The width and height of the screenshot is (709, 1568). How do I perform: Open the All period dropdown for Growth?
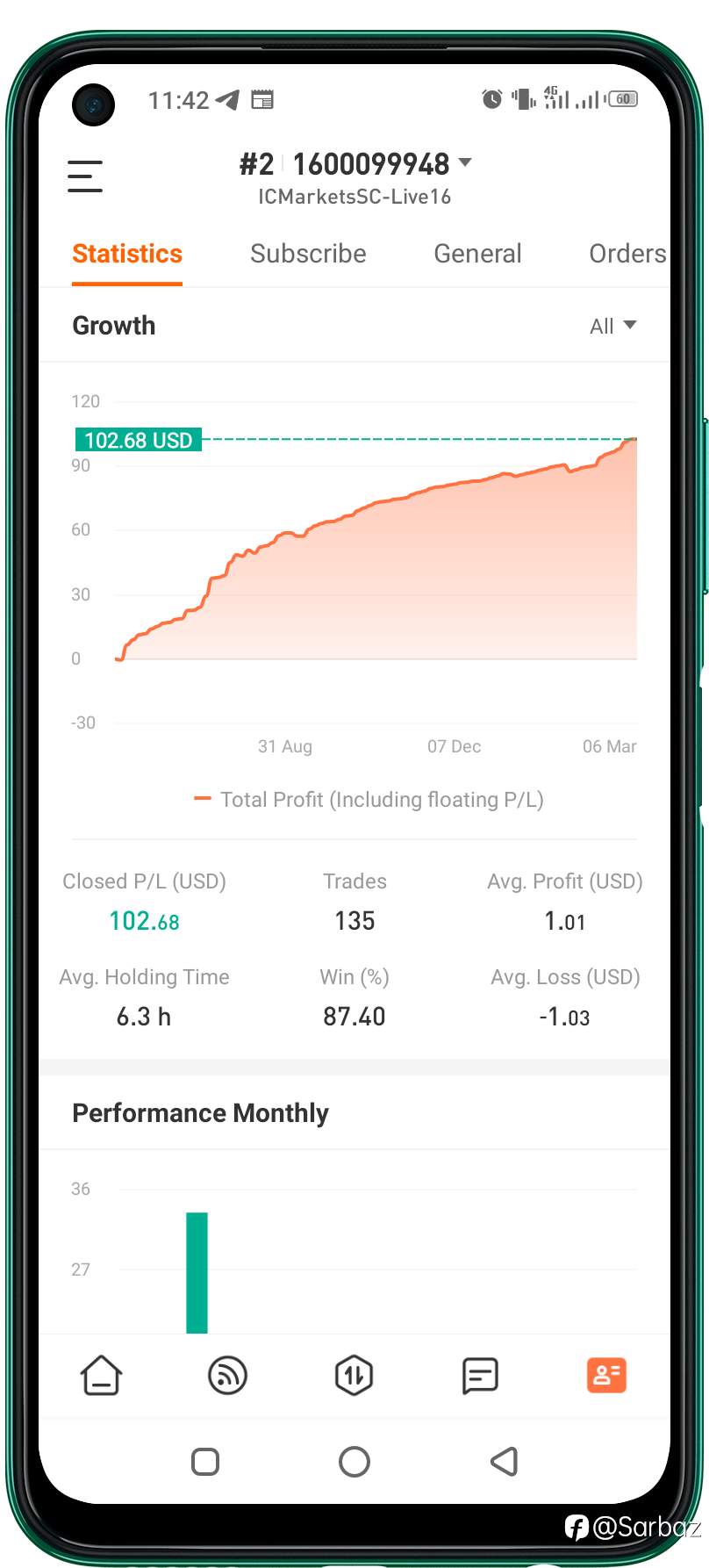coord(612,327)
